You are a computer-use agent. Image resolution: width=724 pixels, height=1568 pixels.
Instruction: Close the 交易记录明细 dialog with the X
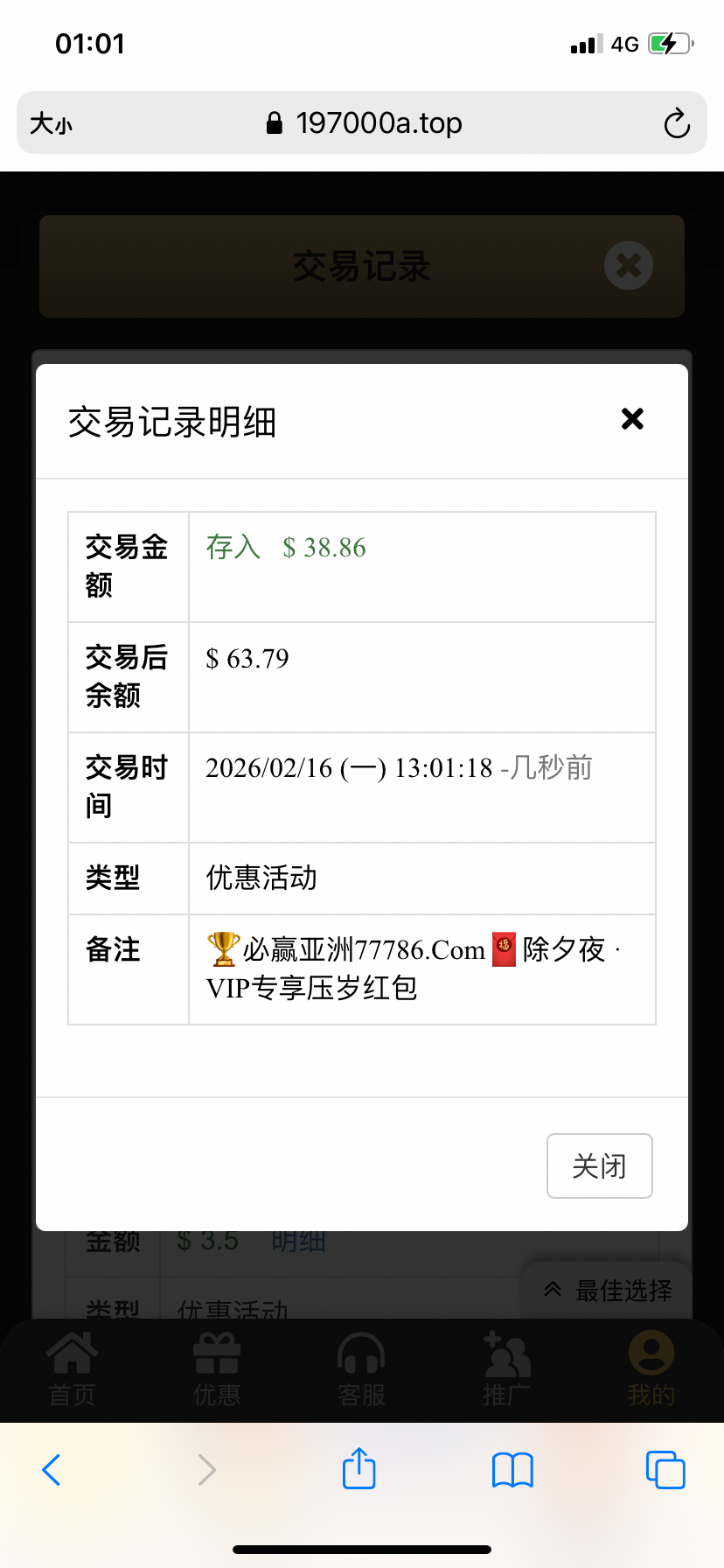632,419
